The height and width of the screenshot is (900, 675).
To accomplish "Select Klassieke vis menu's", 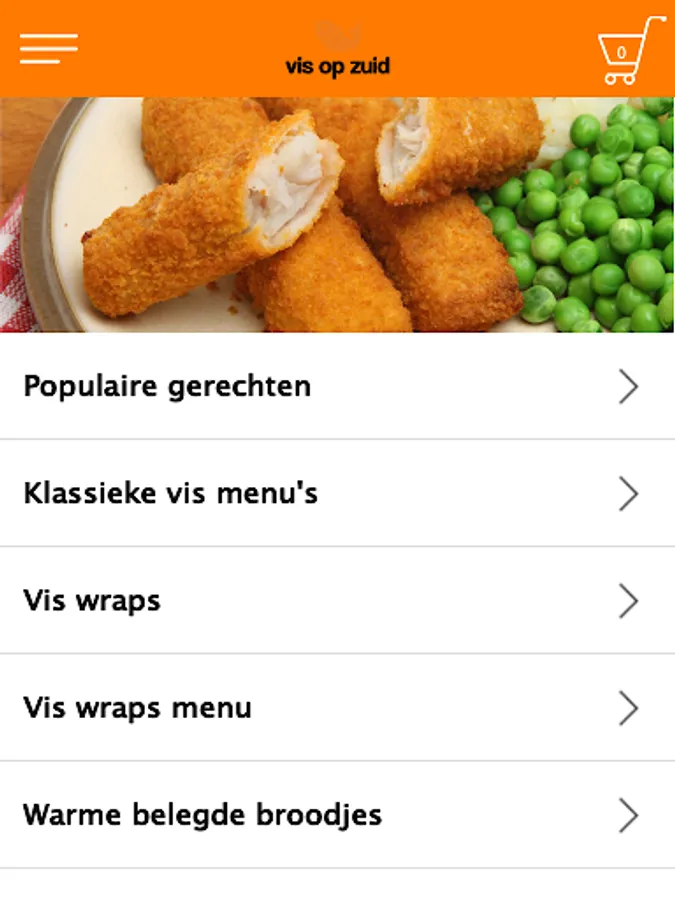I will point(337,493).
